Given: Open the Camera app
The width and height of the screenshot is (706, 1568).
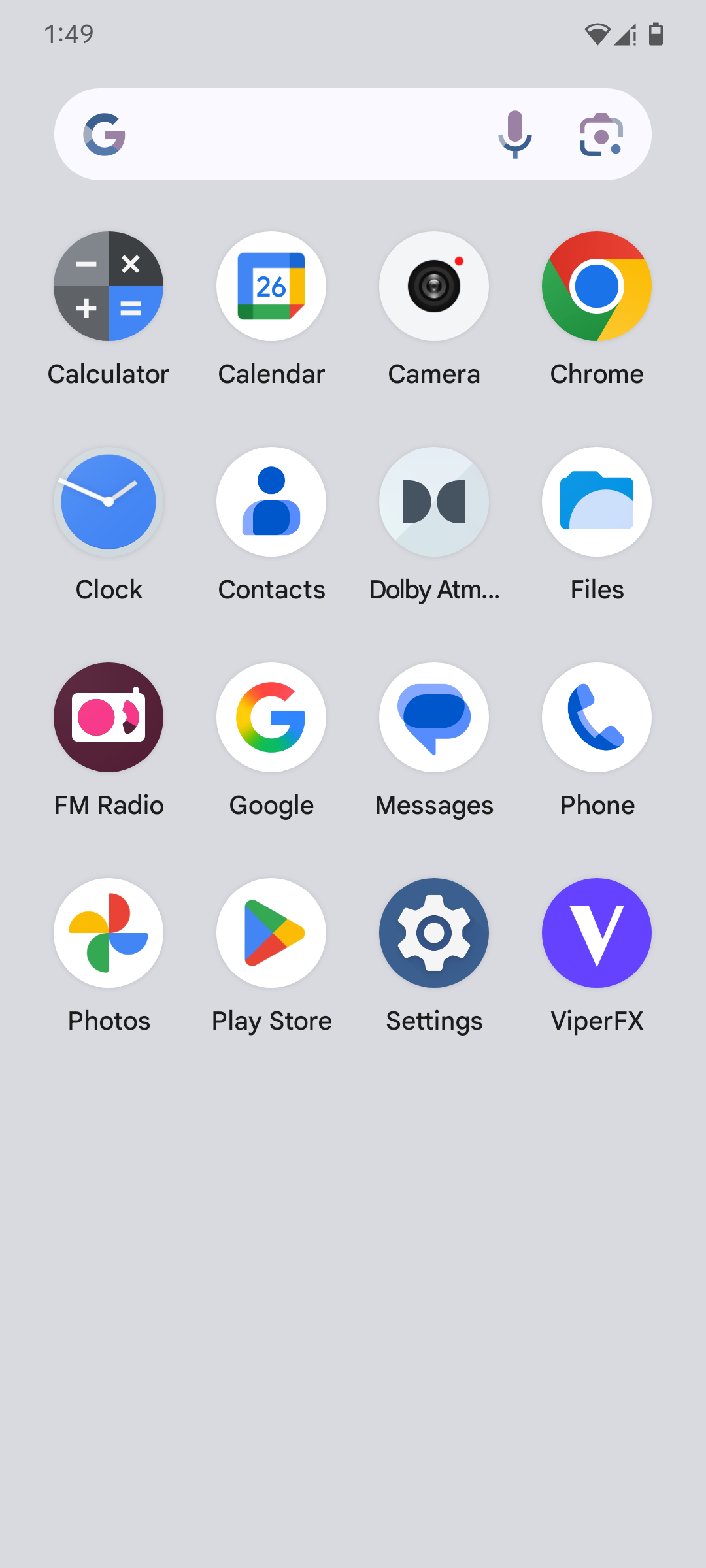Looking at the screenshot, I should point(434,286).
